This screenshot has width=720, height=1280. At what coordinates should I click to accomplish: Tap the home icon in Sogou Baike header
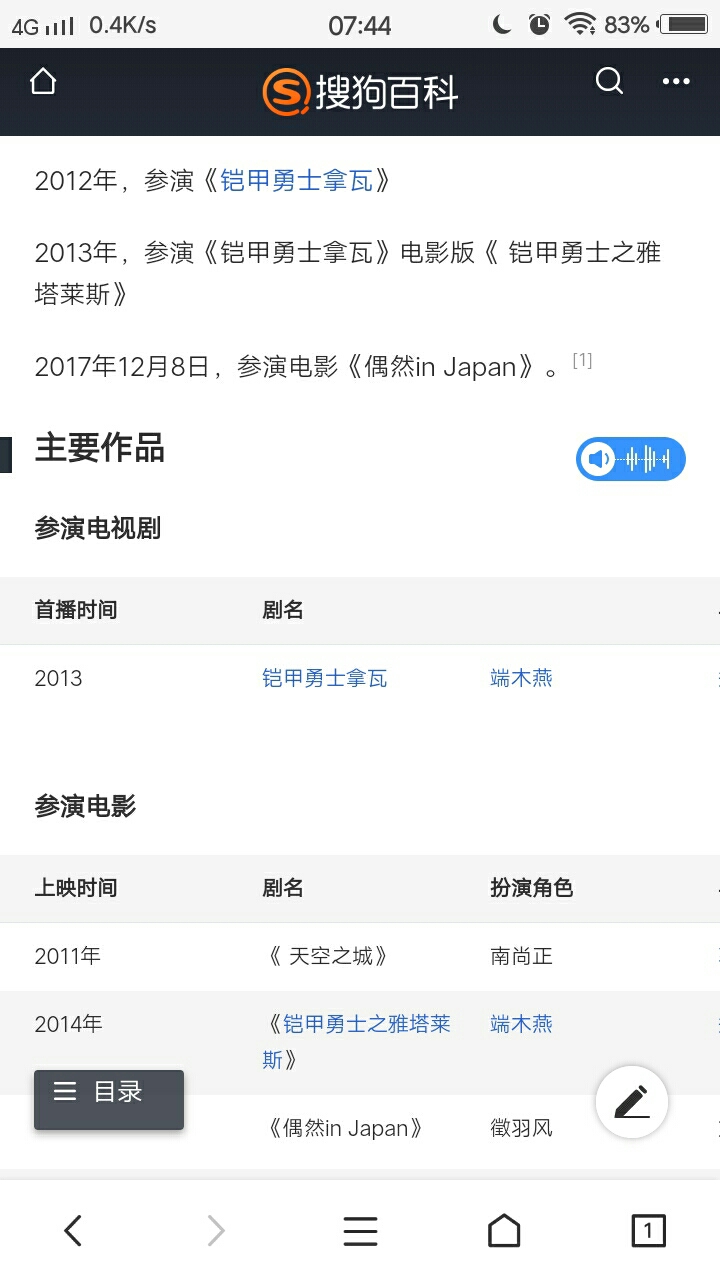pyautogui.click(x=43, y=82)
